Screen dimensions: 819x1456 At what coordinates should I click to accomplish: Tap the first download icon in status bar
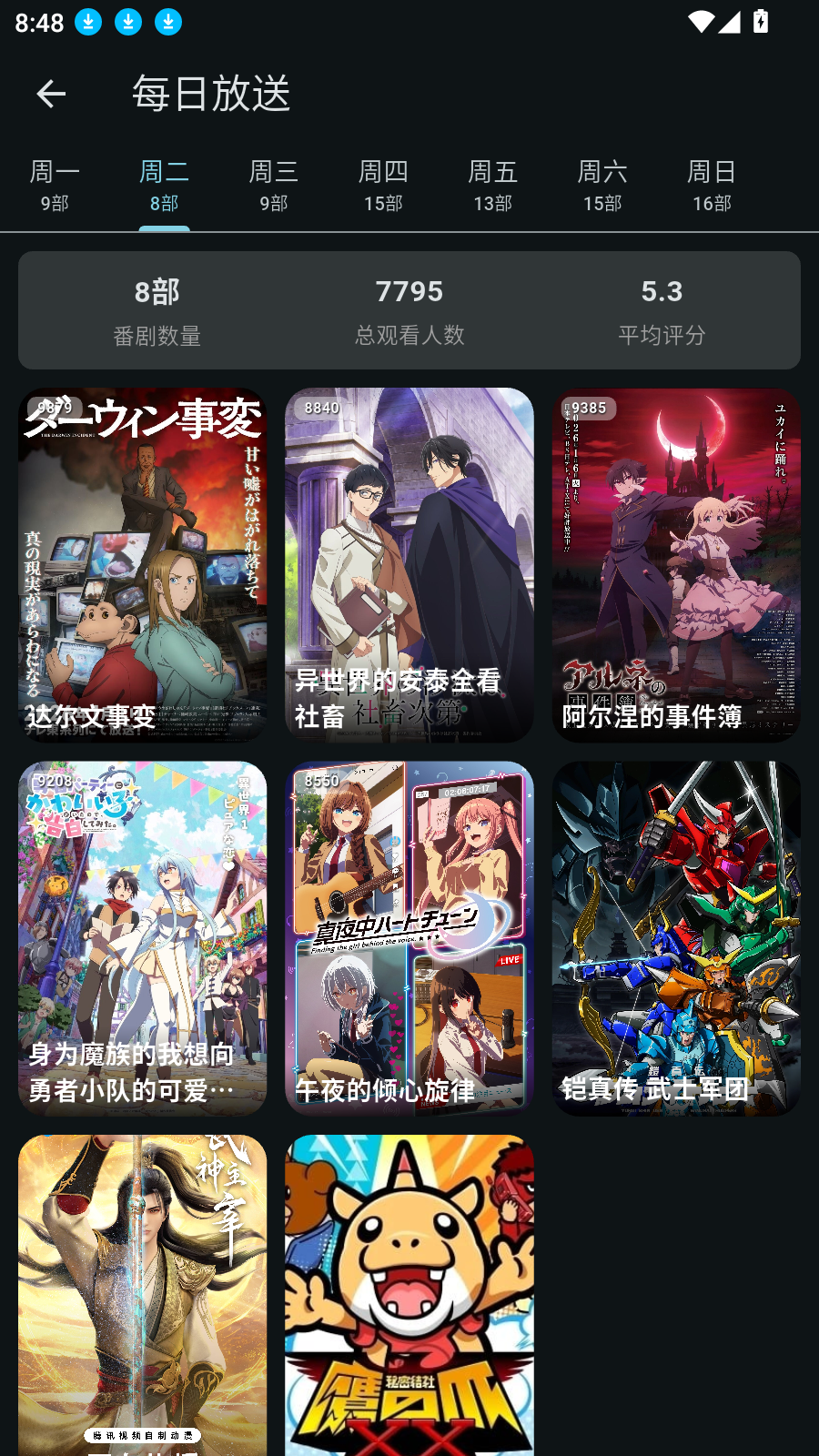[88, 23]
